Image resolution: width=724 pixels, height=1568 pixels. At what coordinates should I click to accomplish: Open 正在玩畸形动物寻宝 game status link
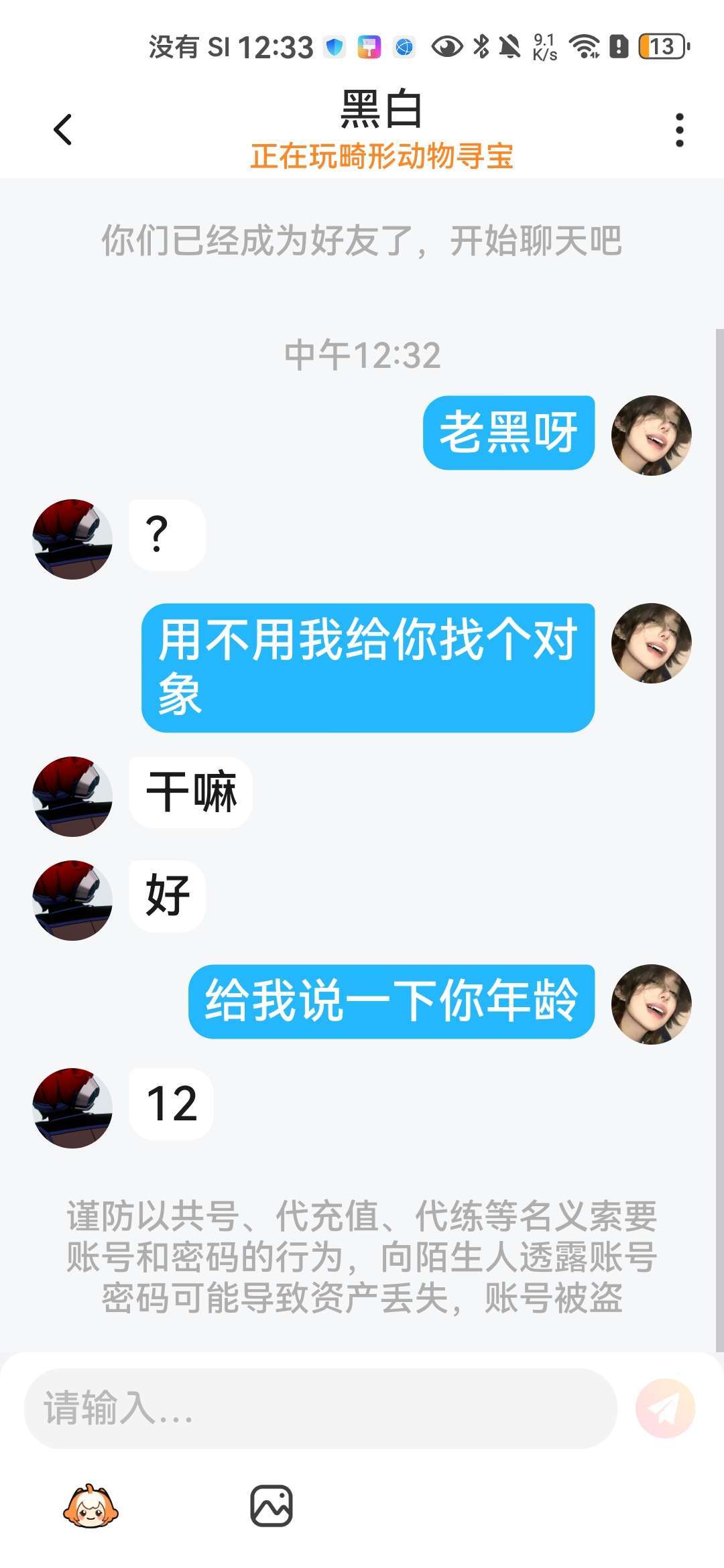pyautogui.click(x=381, y=157)
